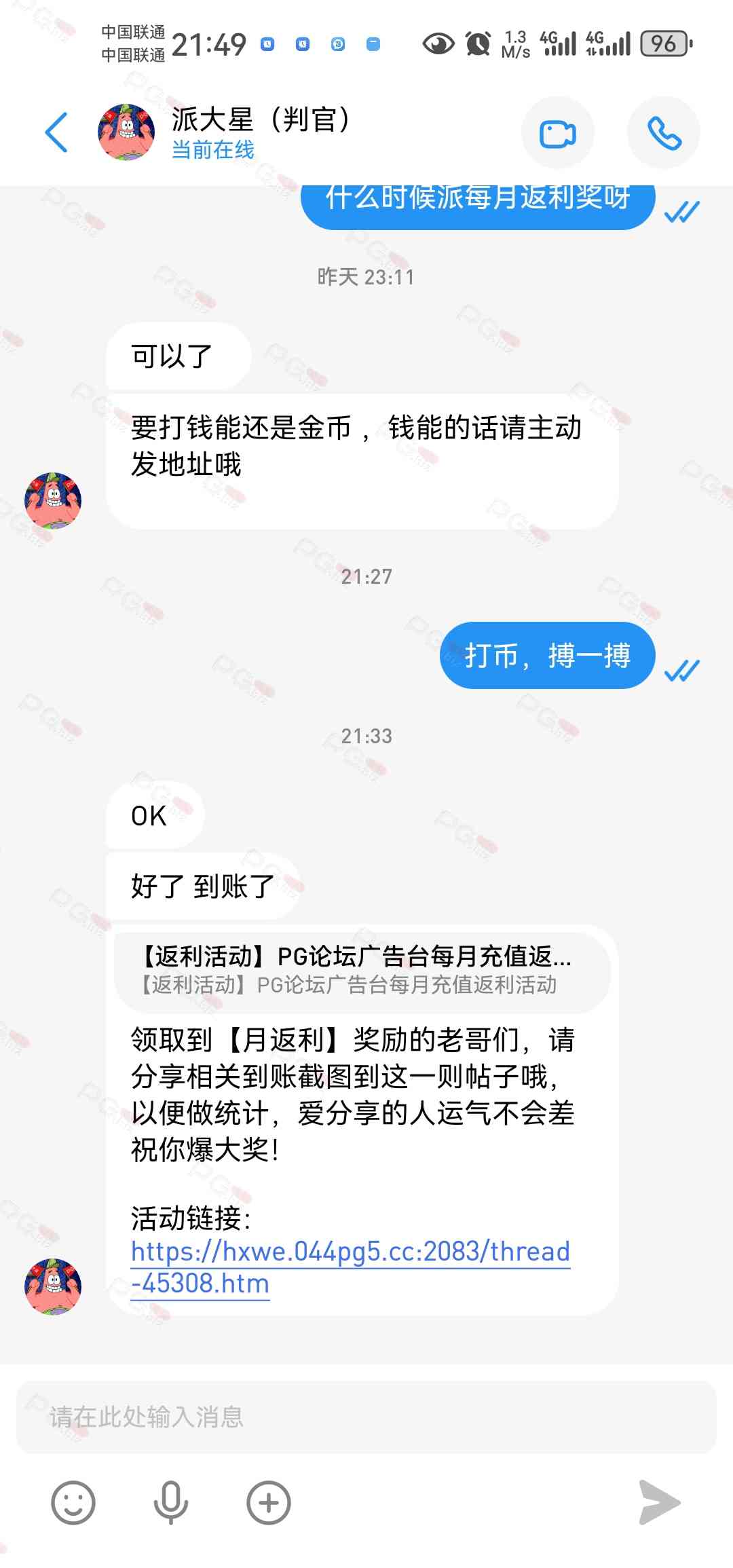
Task: Focus the 请在此处输入消息 input box
Action: point(366,1416)
